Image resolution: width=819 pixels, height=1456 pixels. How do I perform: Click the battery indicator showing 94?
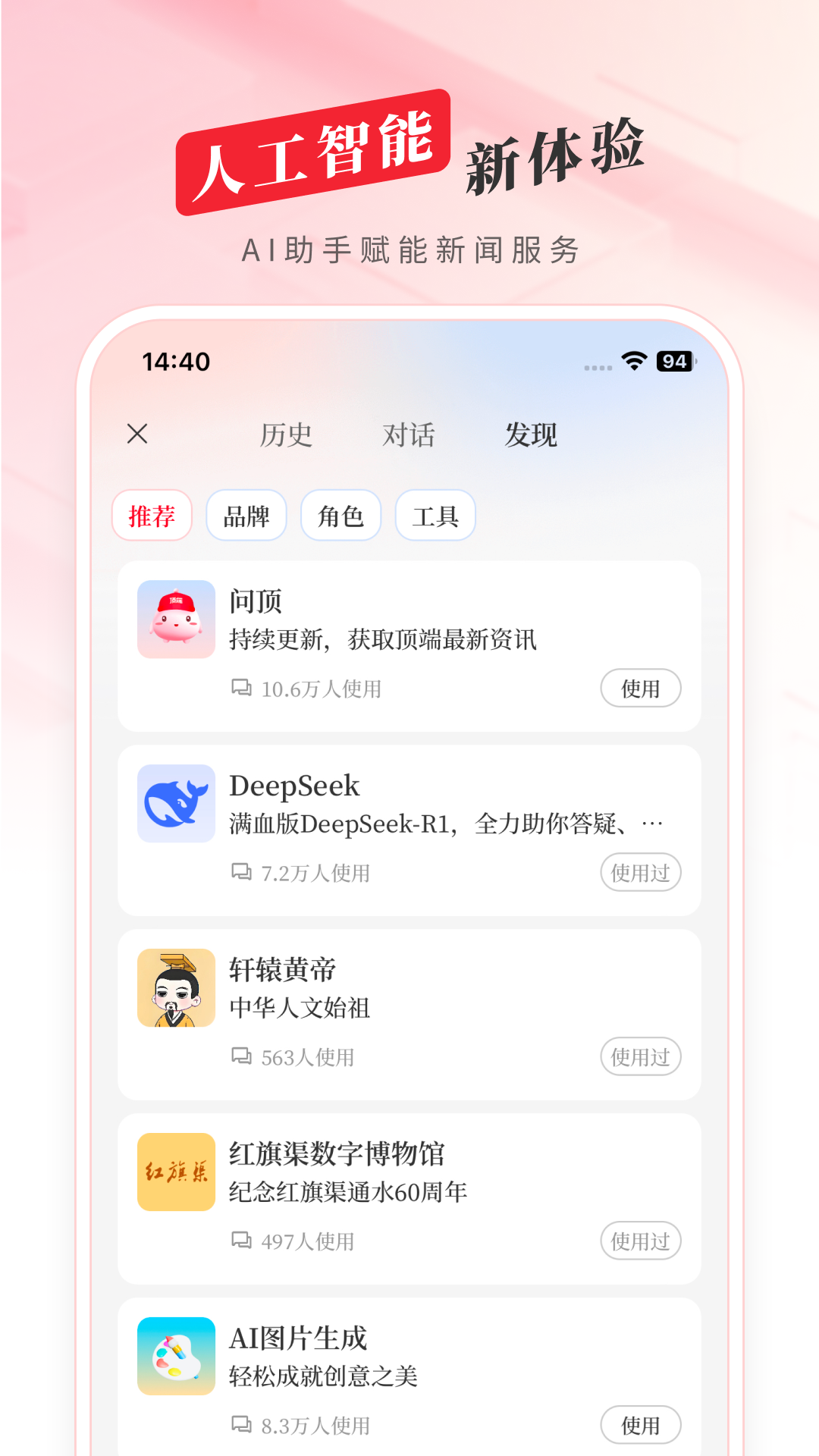675,362
